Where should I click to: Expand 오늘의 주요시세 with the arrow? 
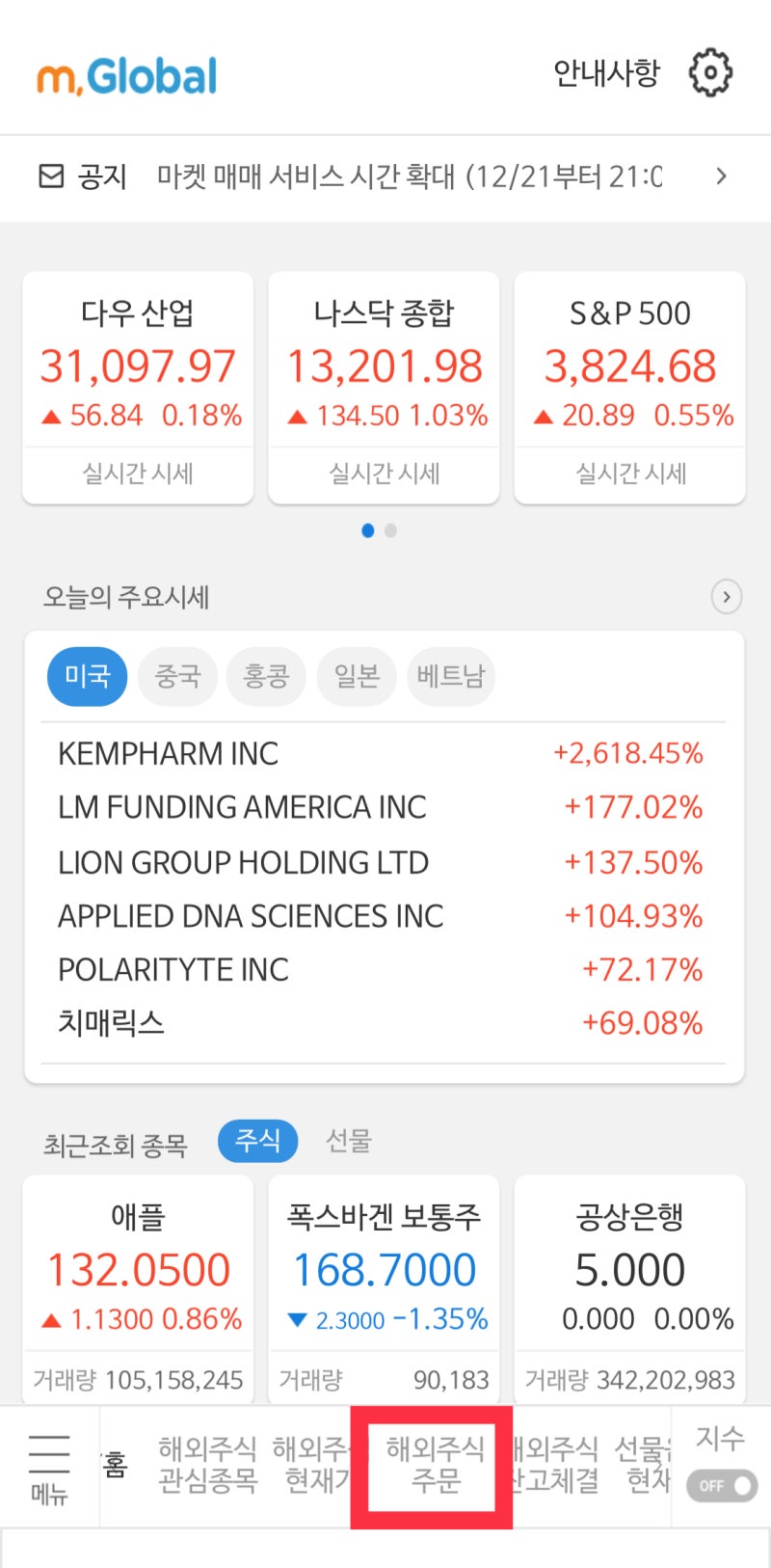727,597
